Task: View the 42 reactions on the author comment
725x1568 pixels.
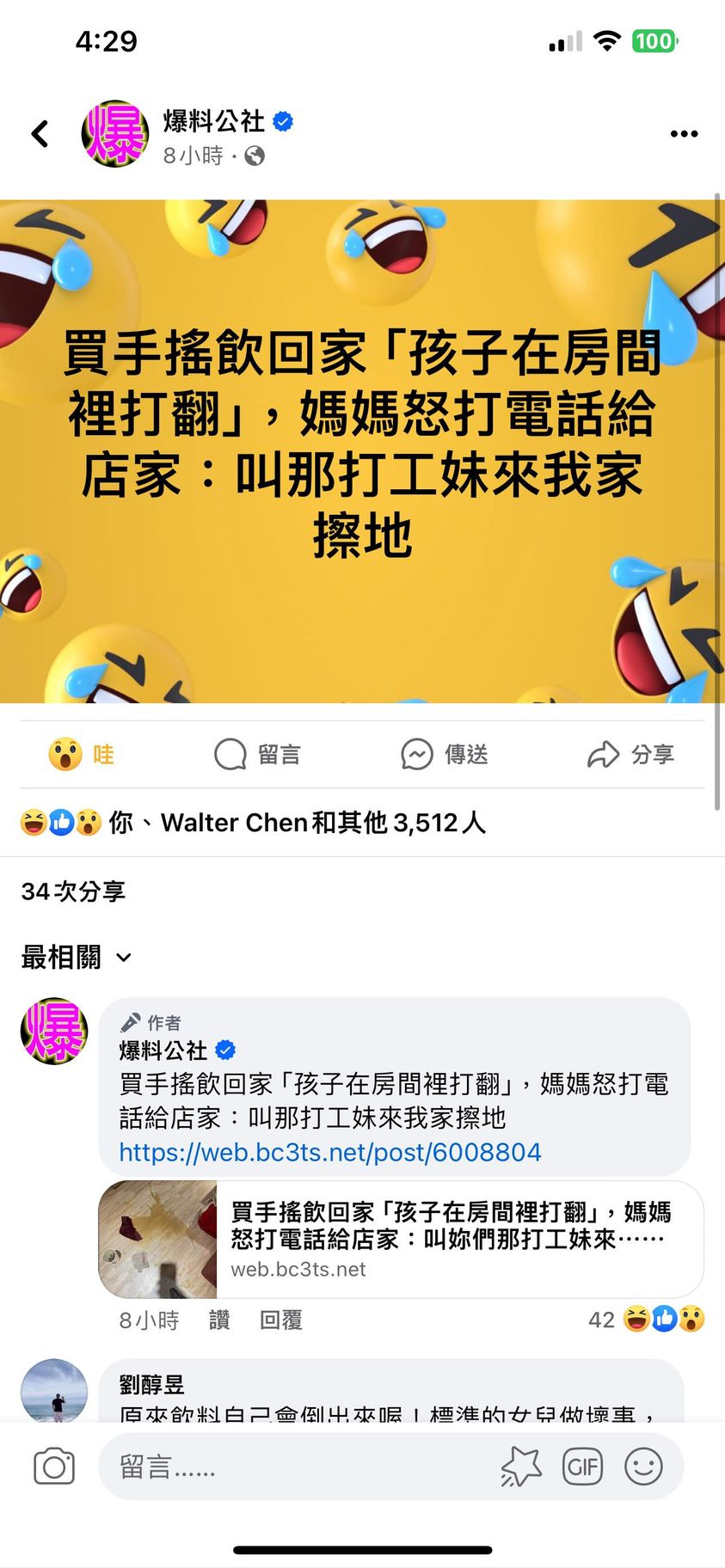Action: tap(646, 1320)
